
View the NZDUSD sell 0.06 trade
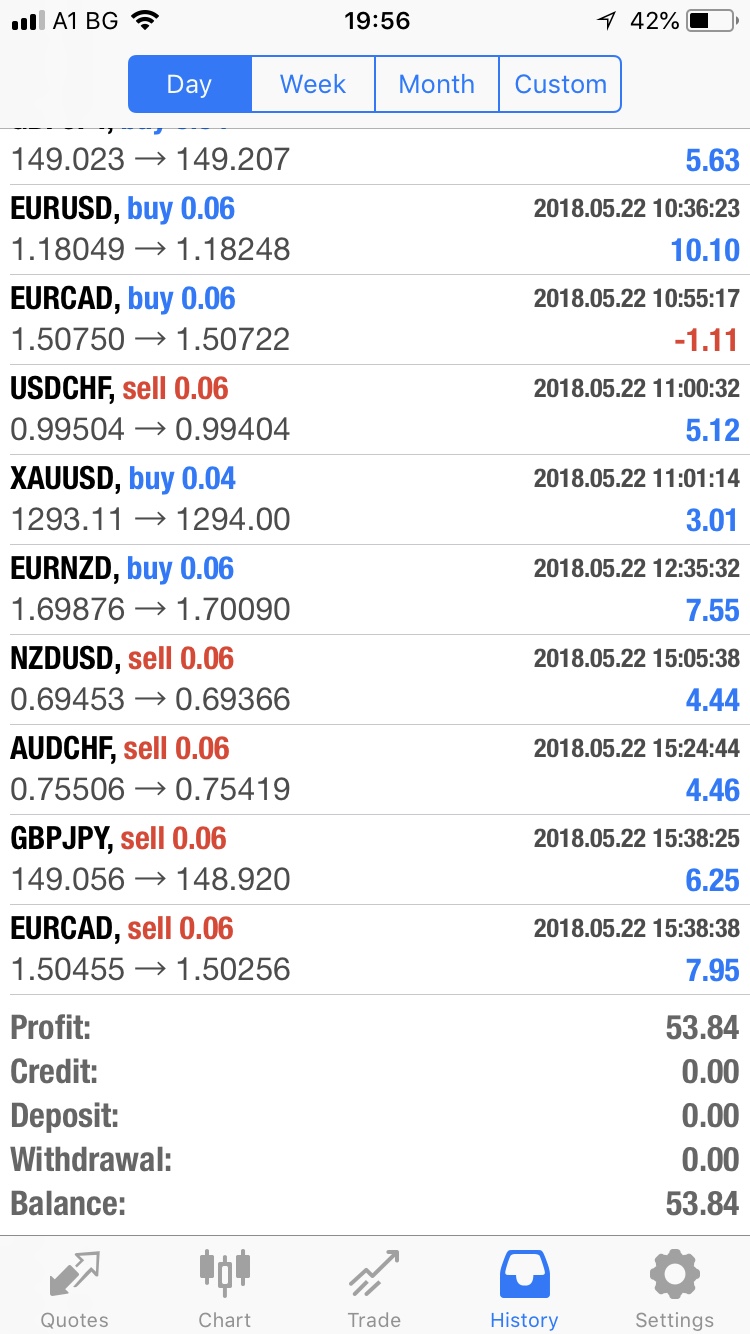click(375, 679)
